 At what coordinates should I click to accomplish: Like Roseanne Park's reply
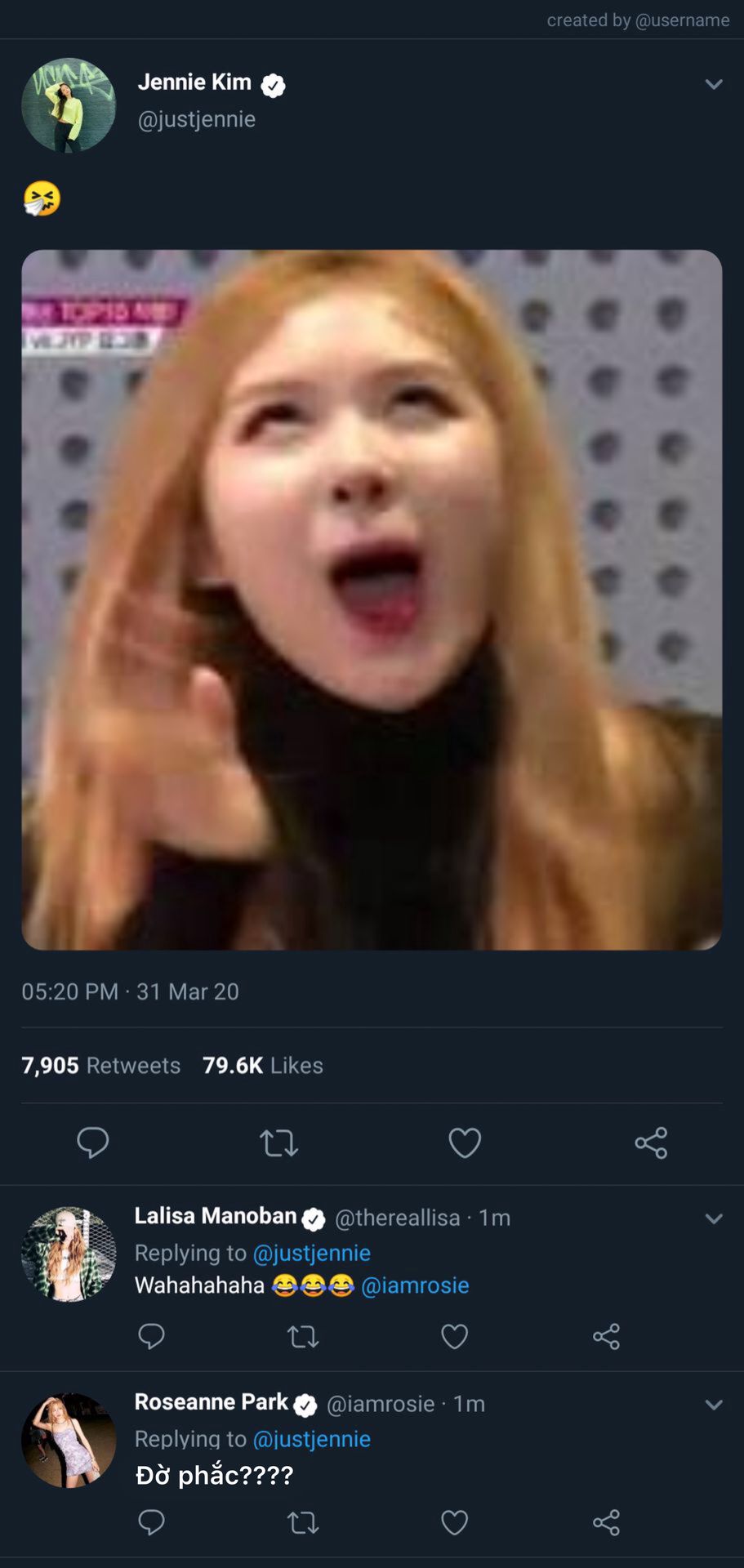(x=454, y=1522)
